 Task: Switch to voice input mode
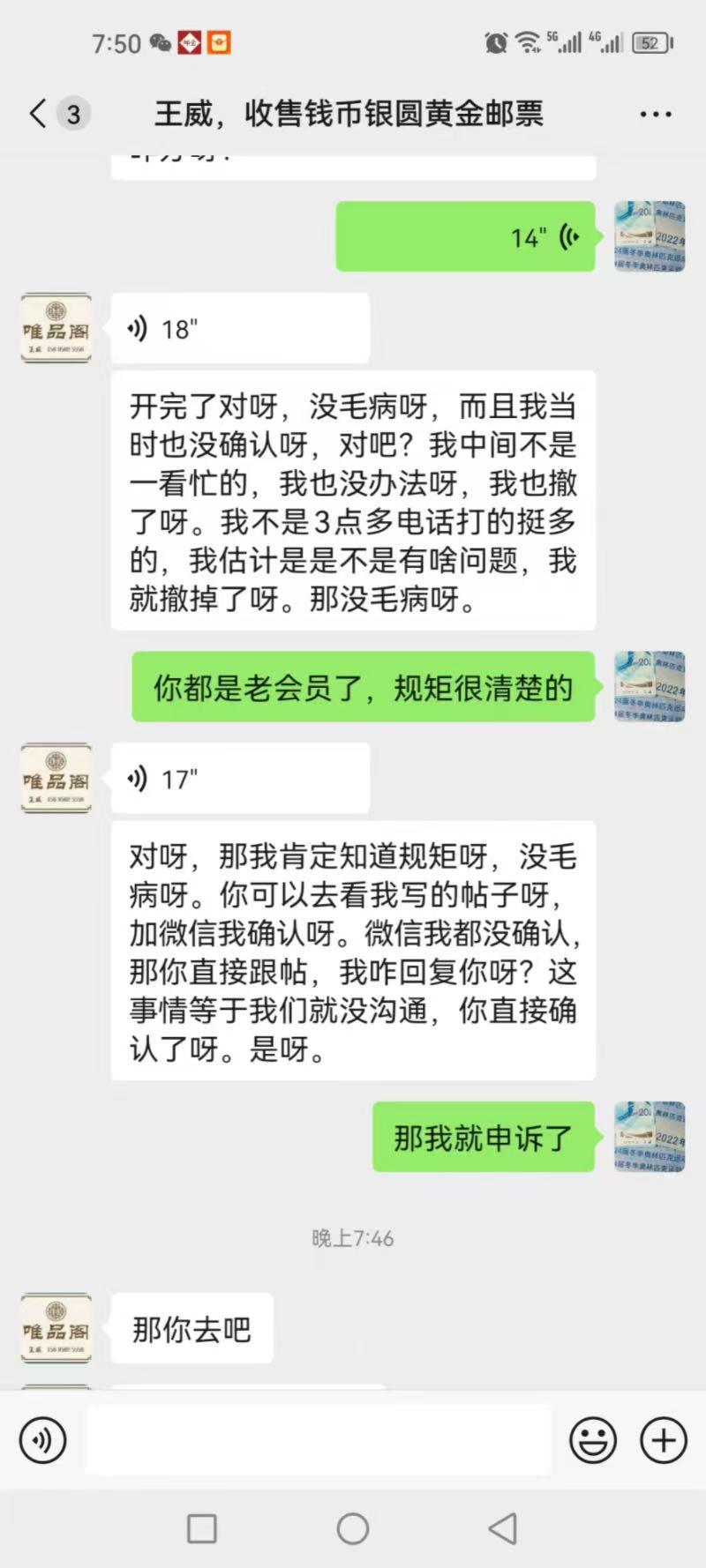[x=42, y=1440]
